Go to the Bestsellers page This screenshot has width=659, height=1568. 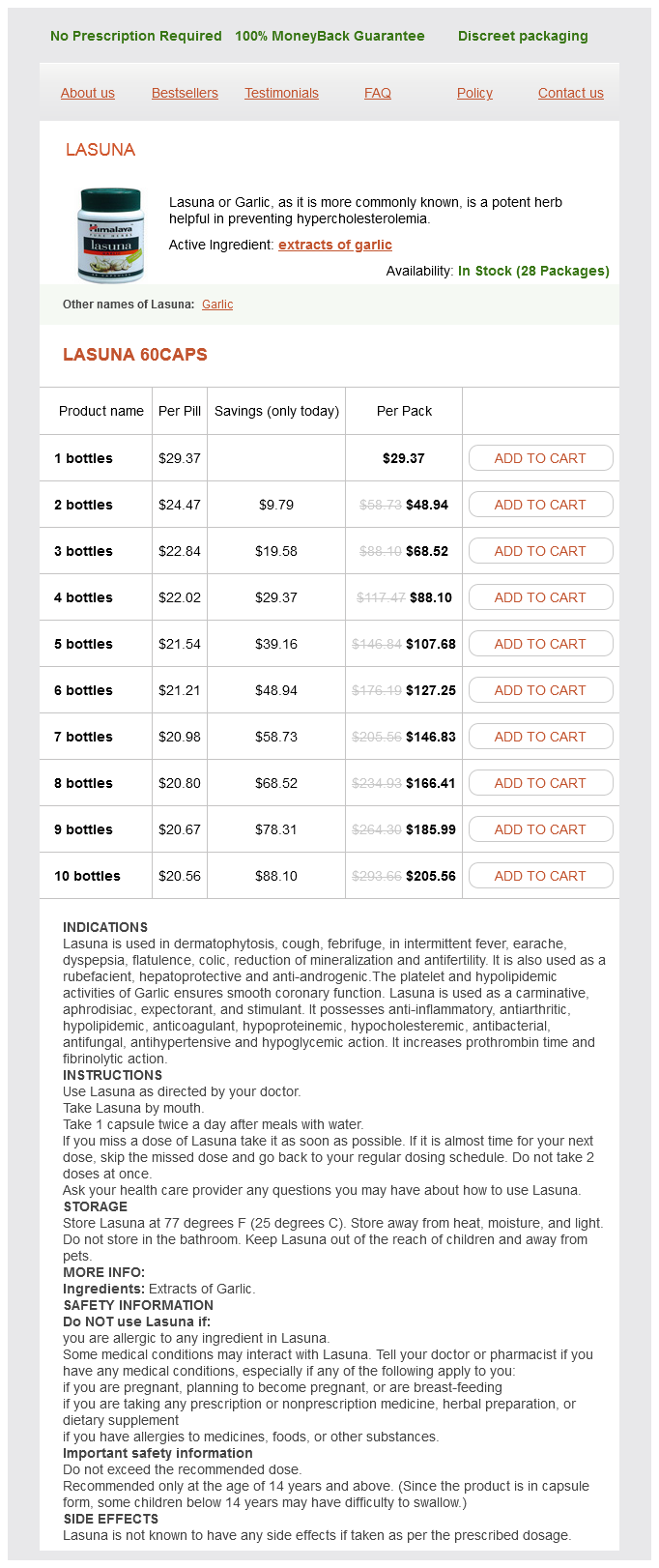(185, 93)
